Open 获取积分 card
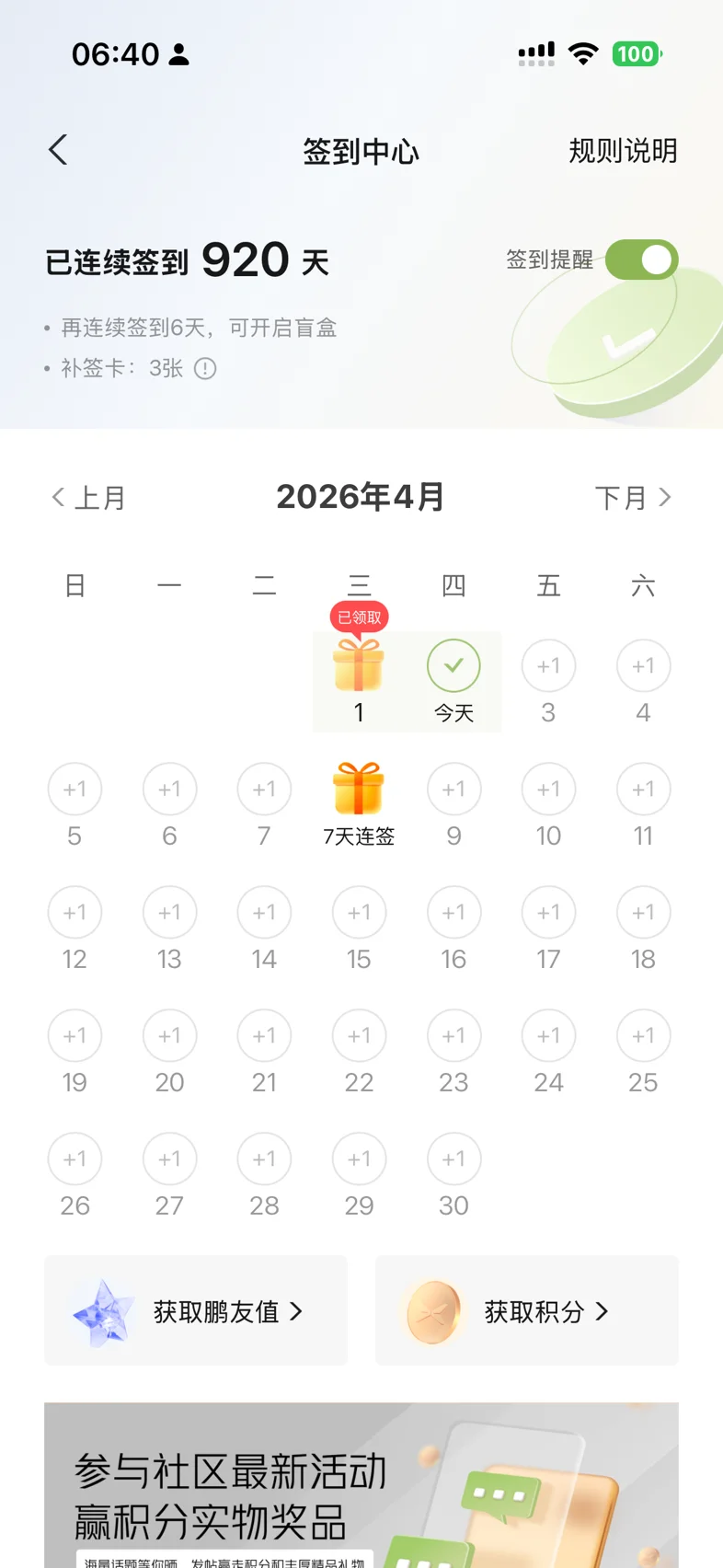Screen dimensions: 723x1568 click(x=527, y=1310)
